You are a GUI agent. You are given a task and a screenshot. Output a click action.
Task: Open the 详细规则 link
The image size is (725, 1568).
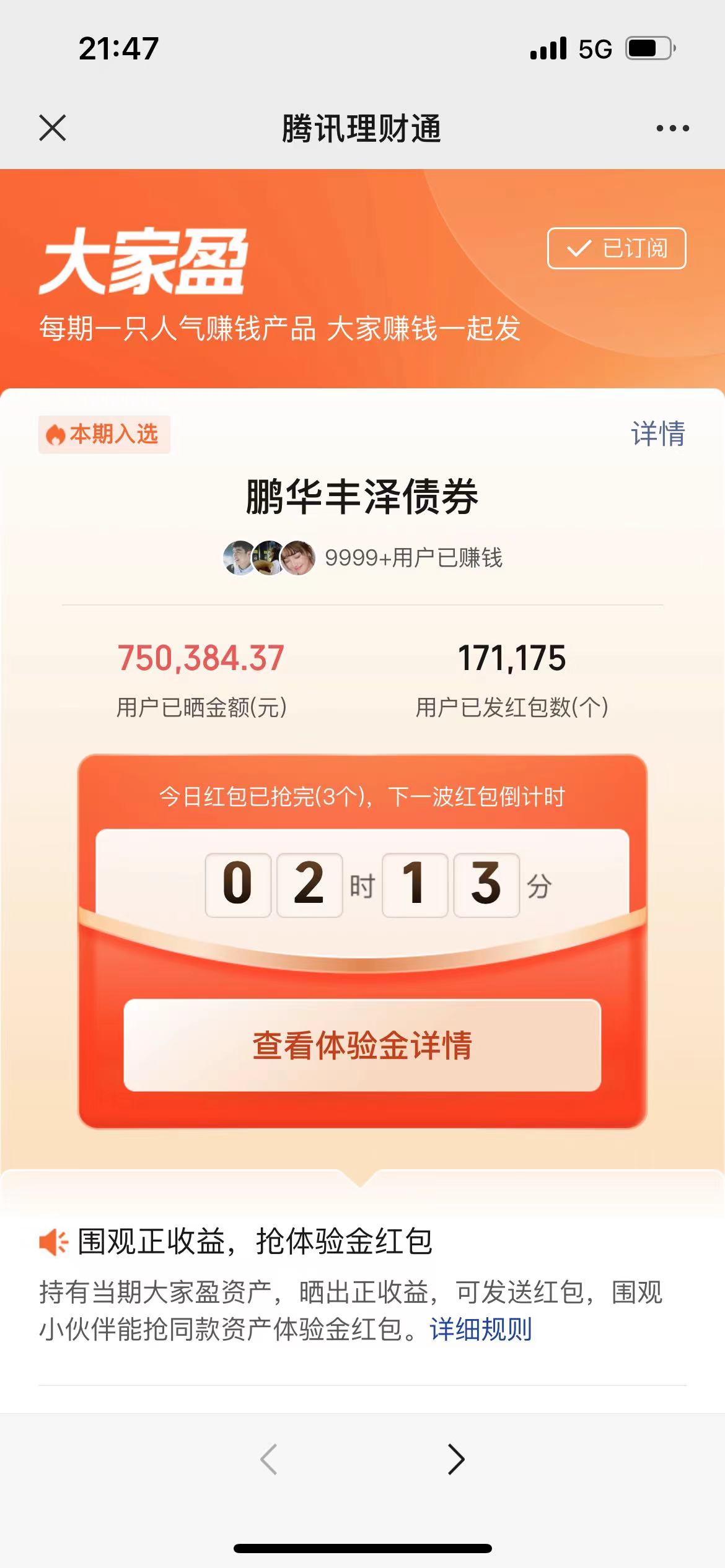[x=481, y=1330]
